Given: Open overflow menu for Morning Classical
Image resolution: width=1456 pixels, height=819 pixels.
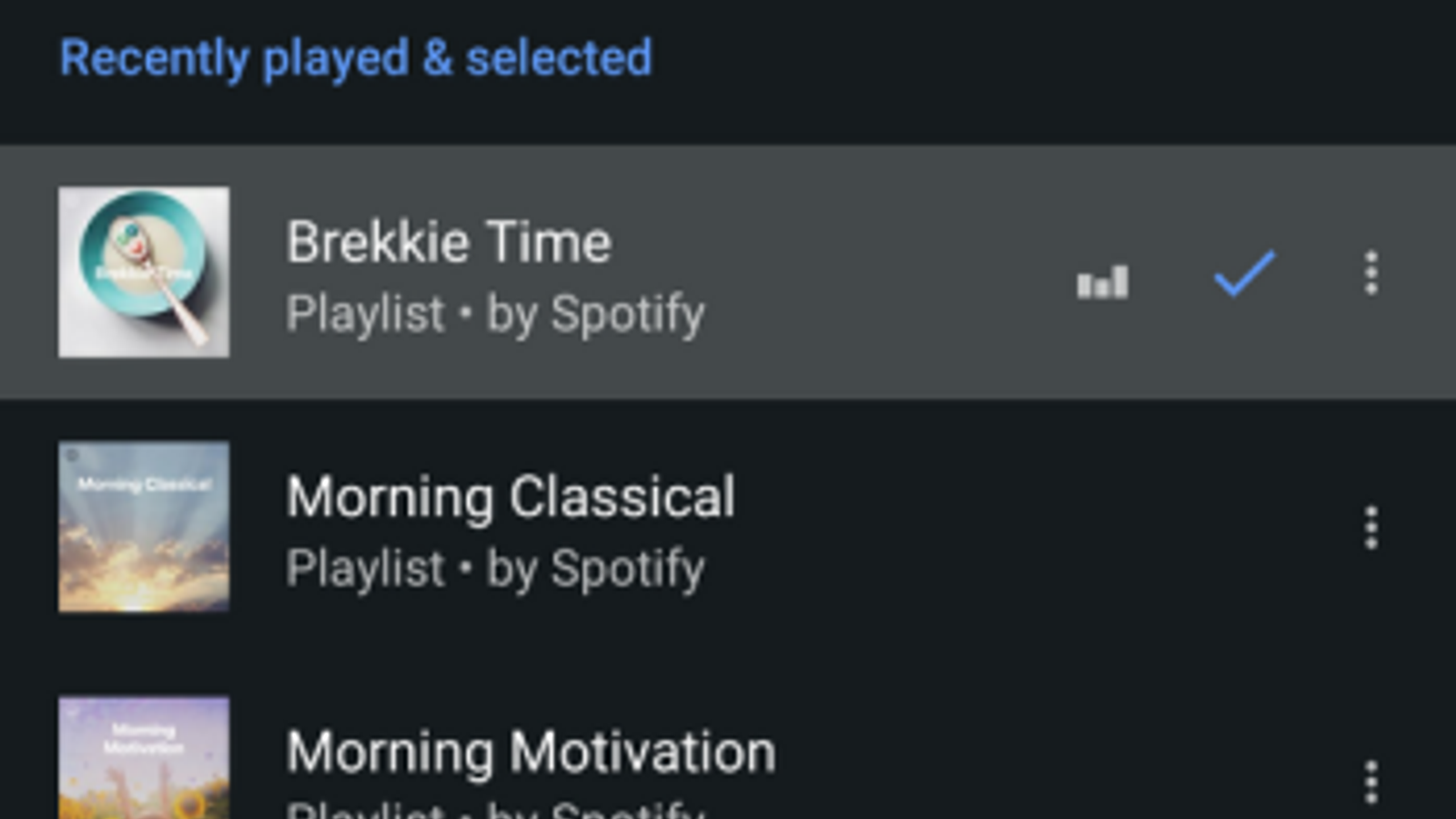Looking at the screenshot, I should click(1370, 528).
